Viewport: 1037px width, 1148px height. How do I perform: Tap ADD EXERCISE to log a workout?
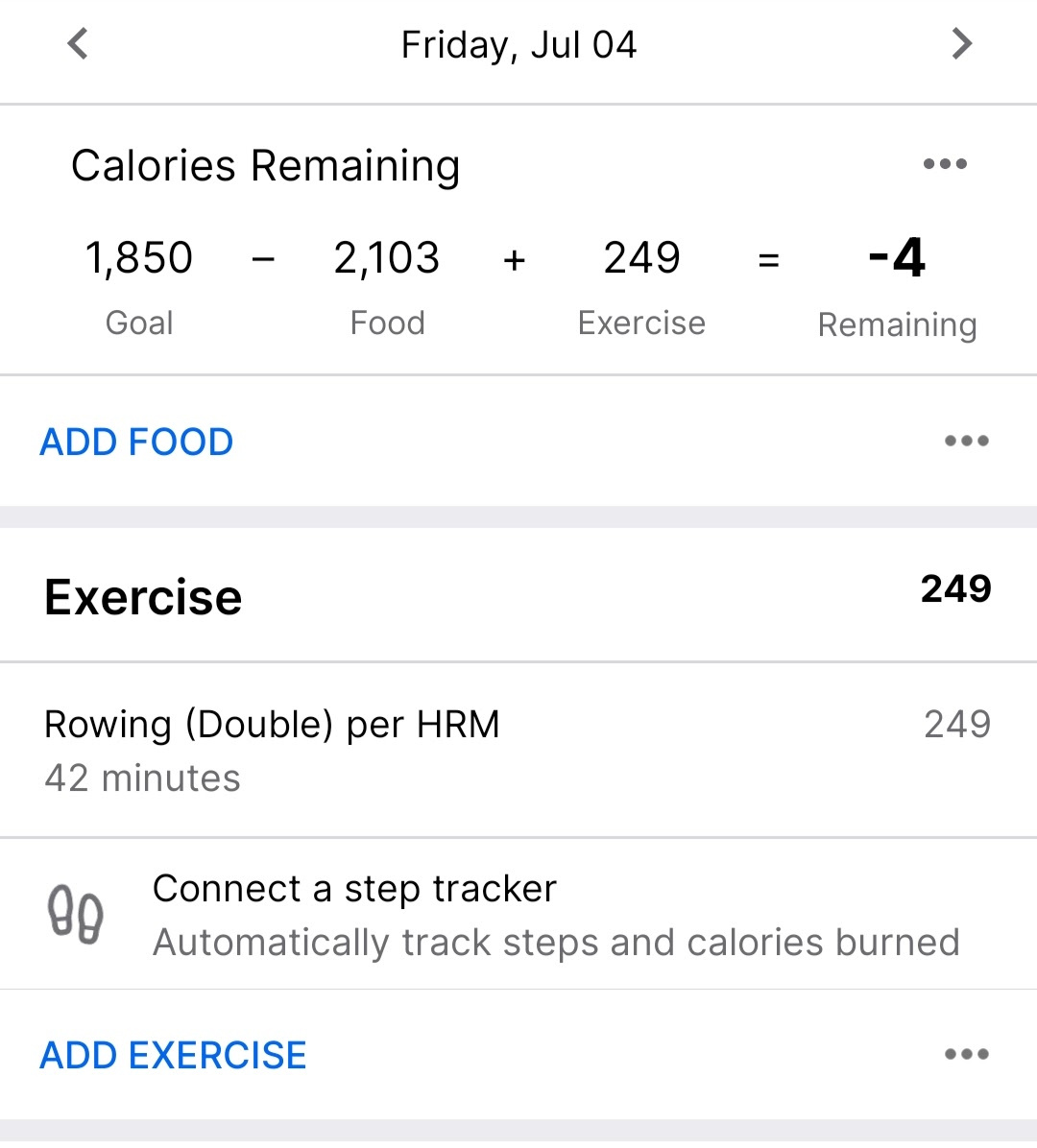[x=172, y=1054]
